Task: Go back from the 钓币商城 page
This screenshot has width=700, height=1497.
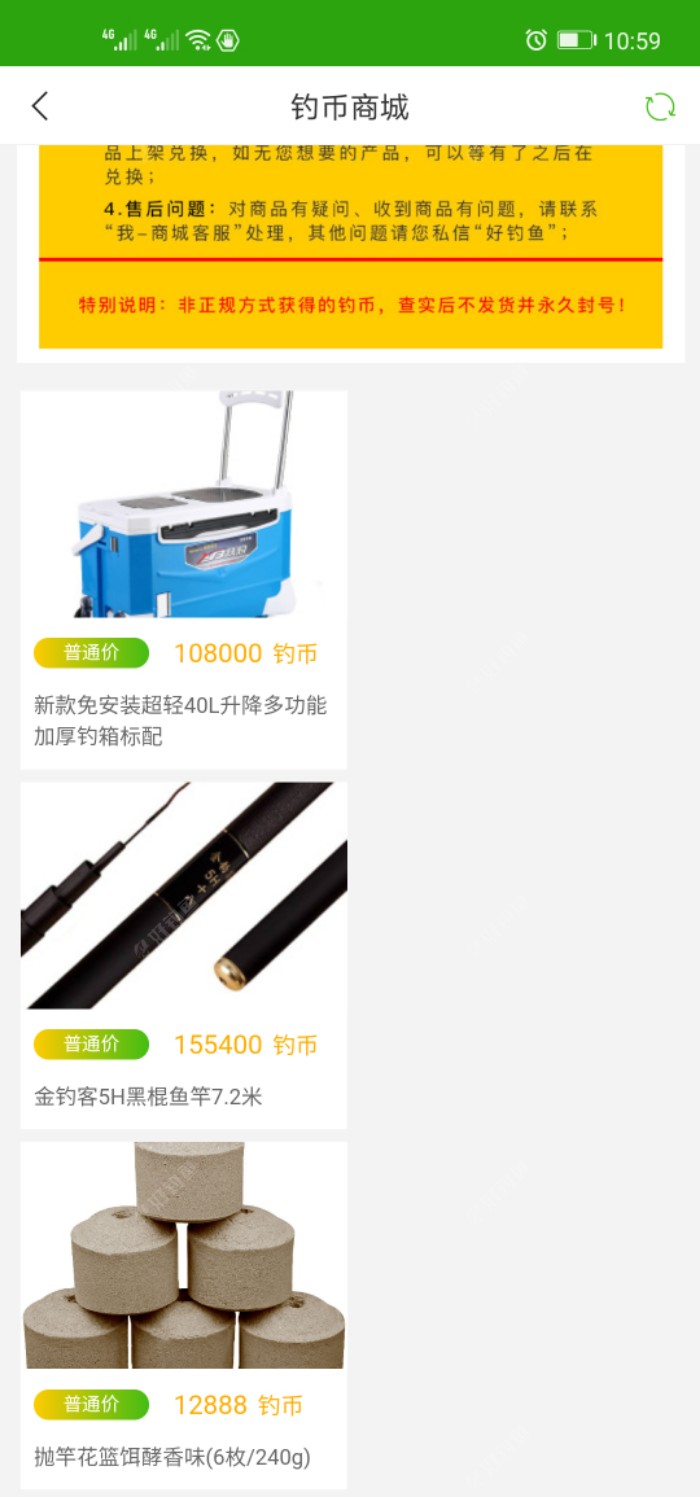Action: tap(40, 106)
